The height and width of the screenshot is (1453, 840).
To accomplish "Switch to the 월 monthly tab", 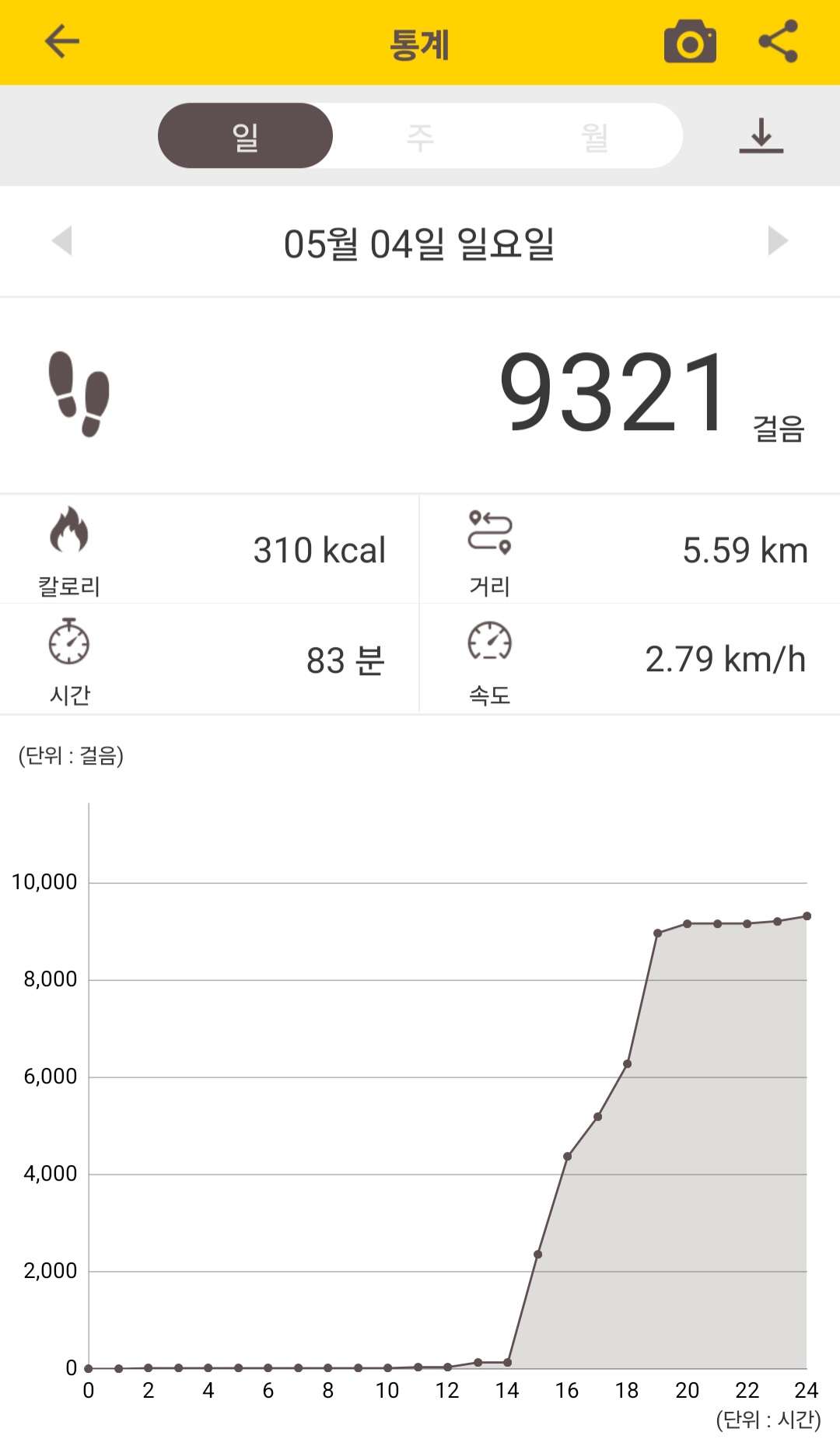I will (x=595, y=136).
